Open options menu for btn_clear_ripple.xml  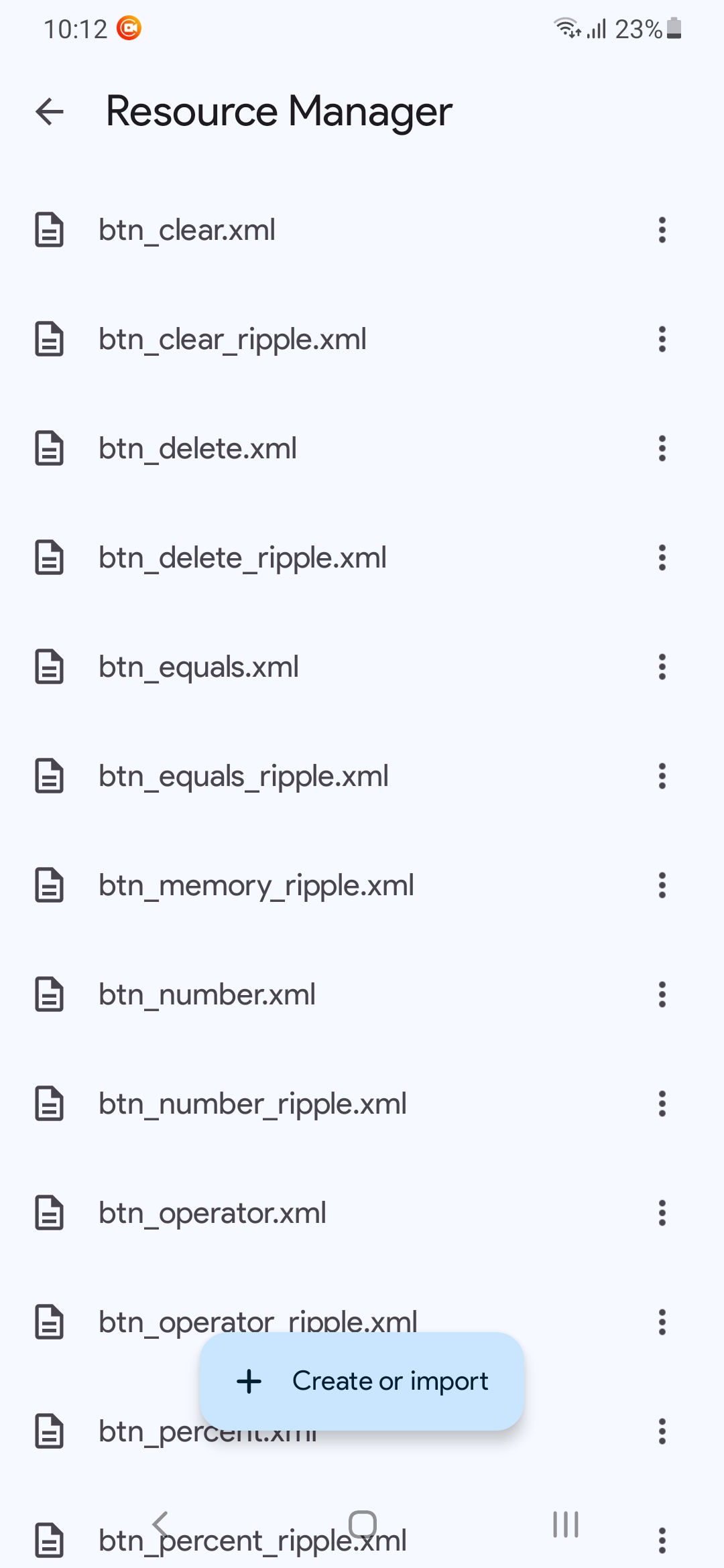pos(662,339)
